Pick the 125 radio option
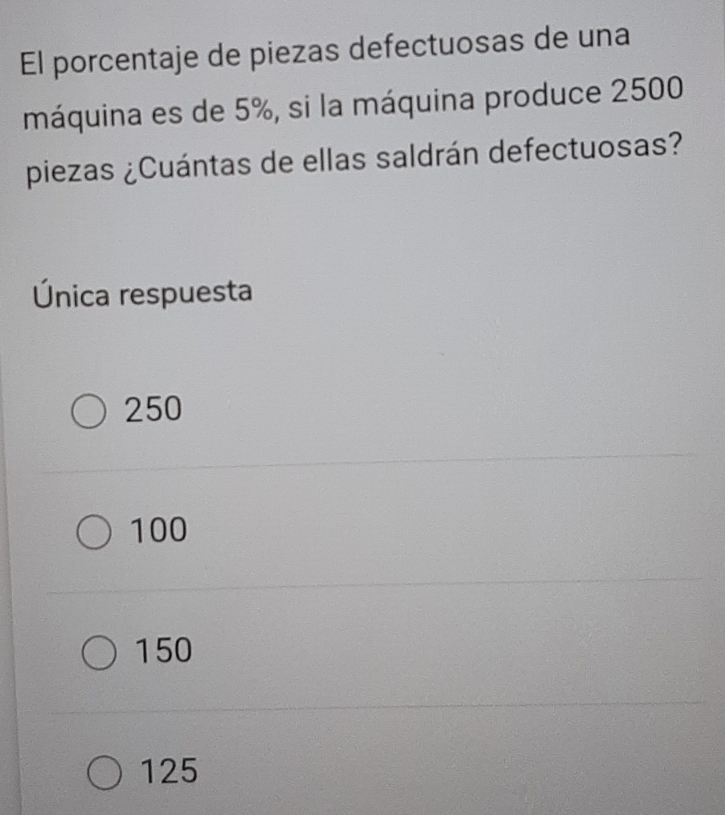725x815 pixels. click(x=105, y=773)
